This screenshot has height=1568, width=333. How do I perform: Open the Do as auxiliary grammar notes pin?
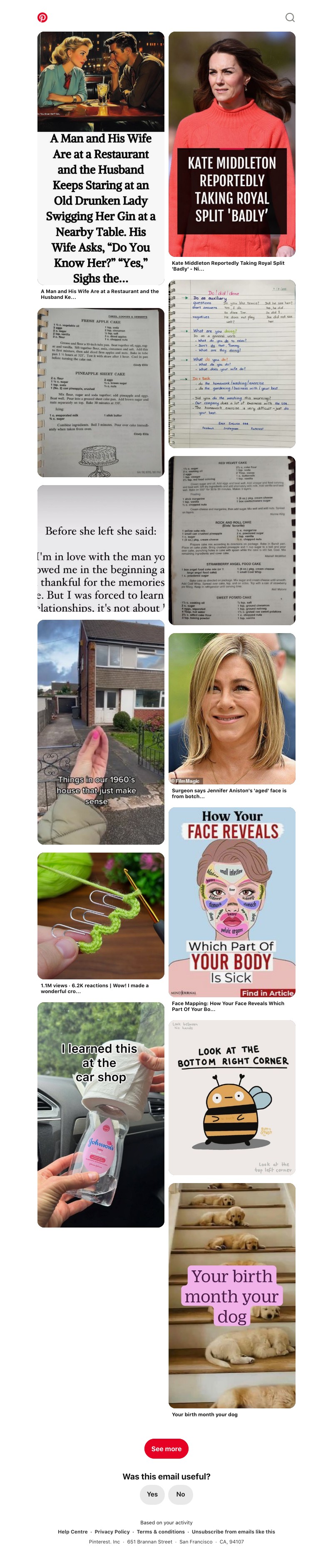coord(232,364)
